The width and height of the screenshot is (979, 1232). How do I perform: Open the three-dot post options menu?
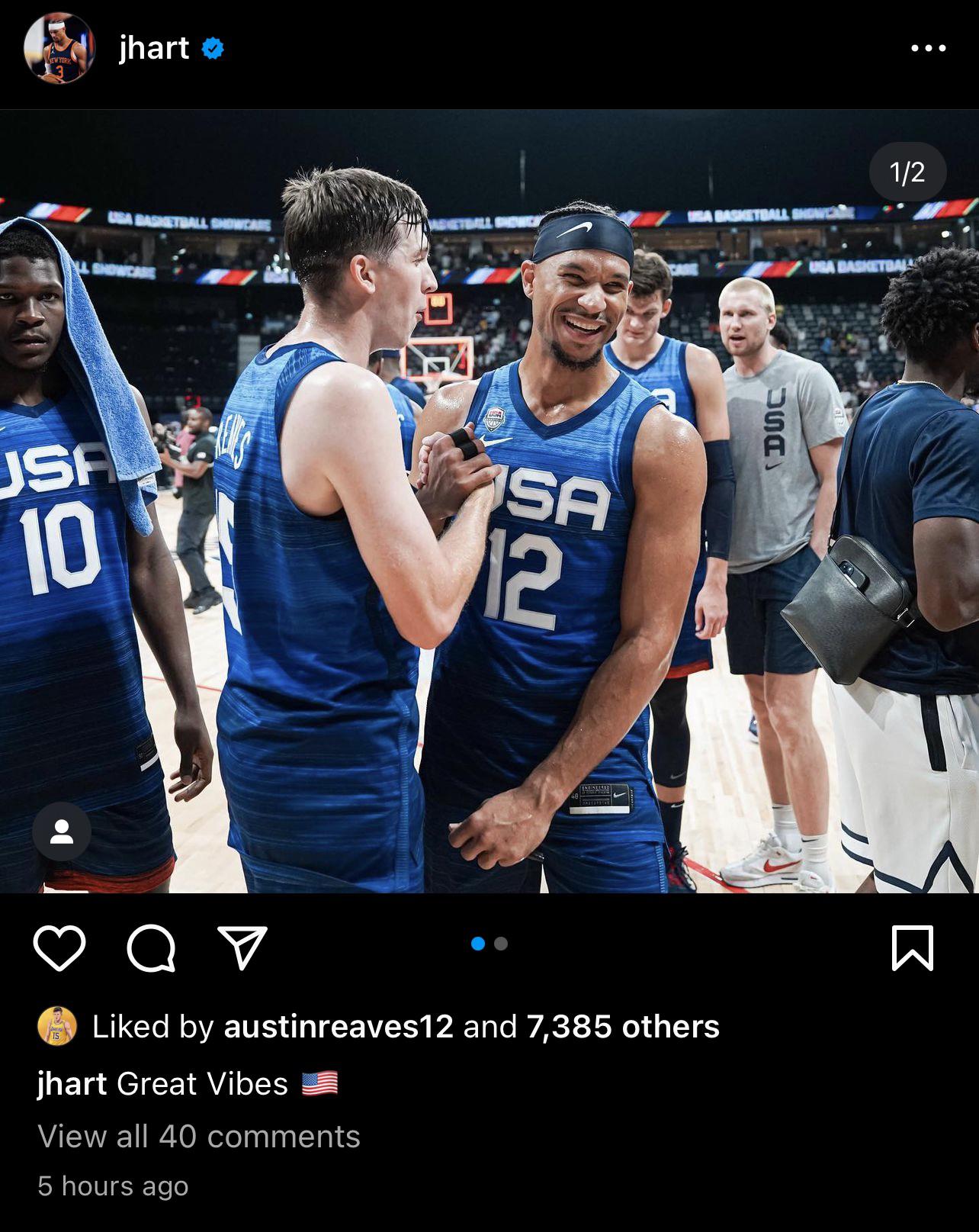pyautogui.click(x=928, y=48)
